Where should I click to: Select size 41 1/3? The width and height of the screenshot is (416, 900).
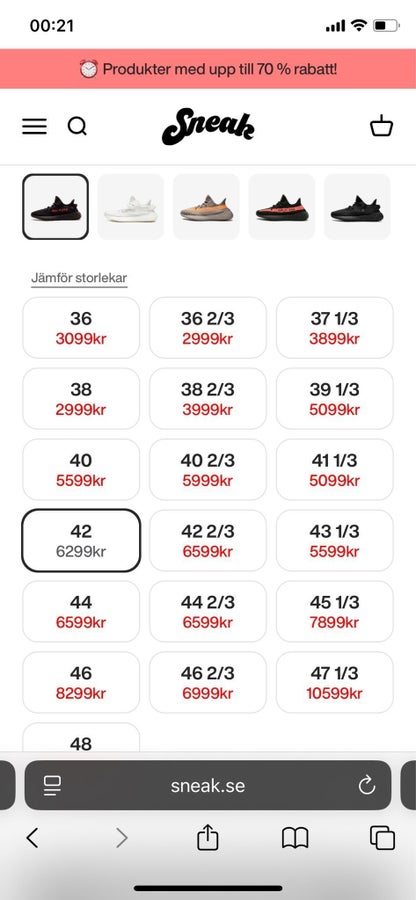point(335,470)
